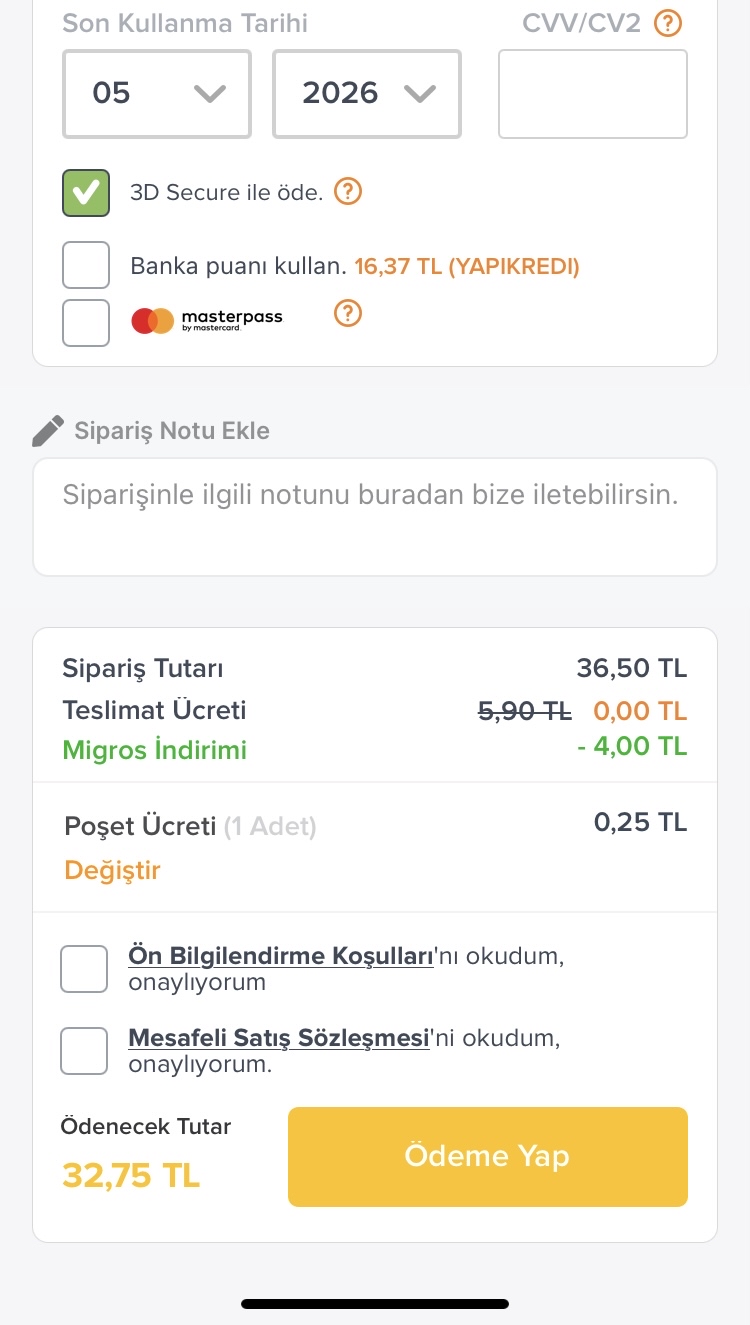Focus the CVV/CV2 input field
The width and height of the screenshot is (750, 1325).
click(593, 94)
